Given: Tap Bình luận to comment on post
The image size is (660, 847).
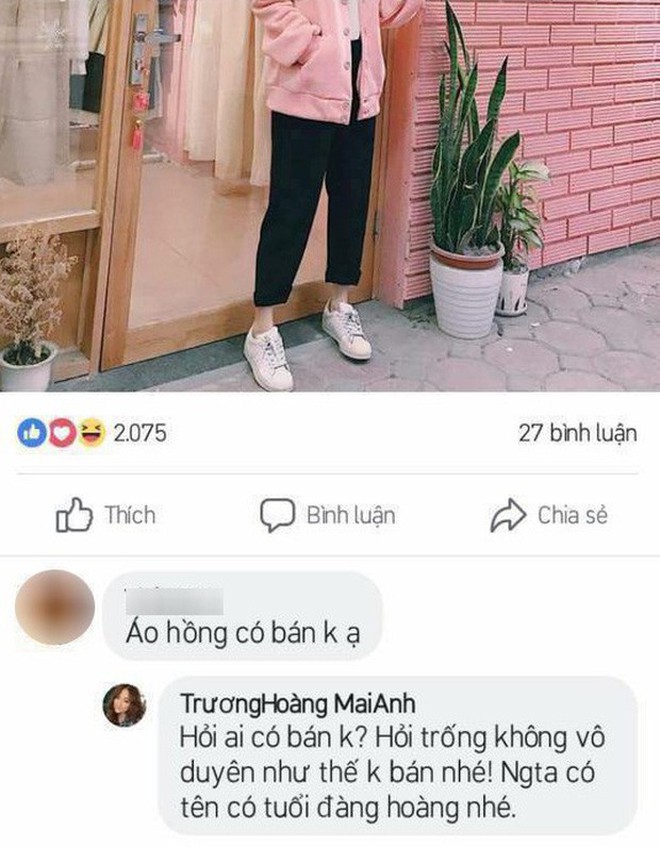Looking at the screenshot, I should [x=327, y=516].
